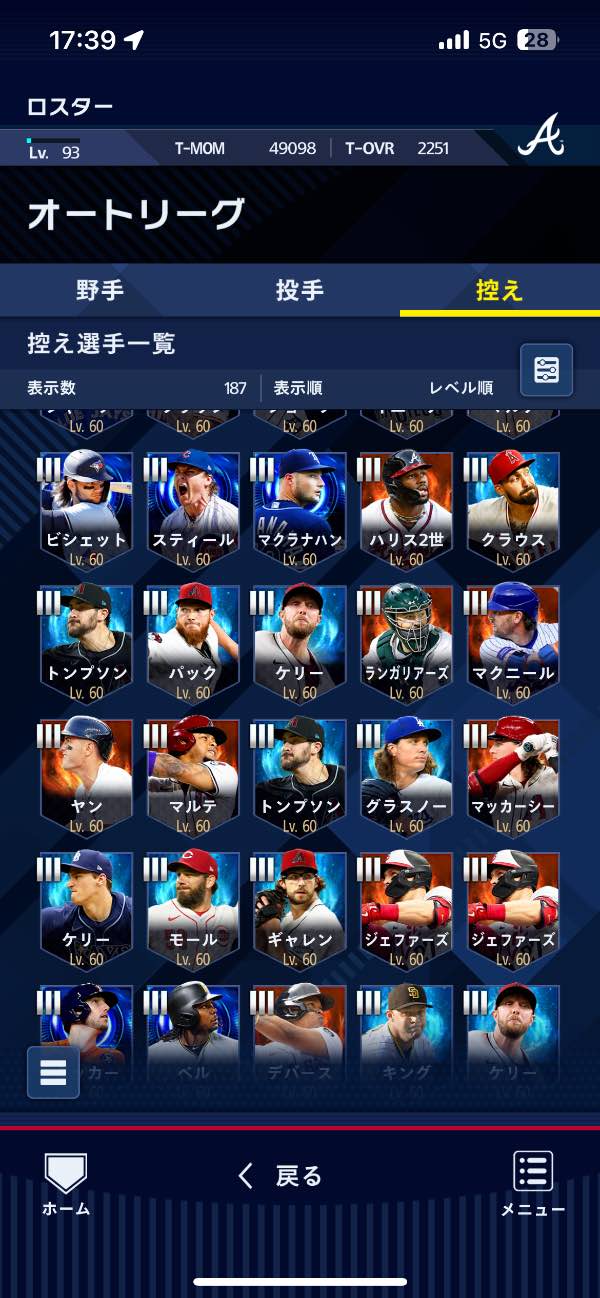The image size is (600, 1298).
Task: Open the パック player card
Action: (x=193, y=643)
